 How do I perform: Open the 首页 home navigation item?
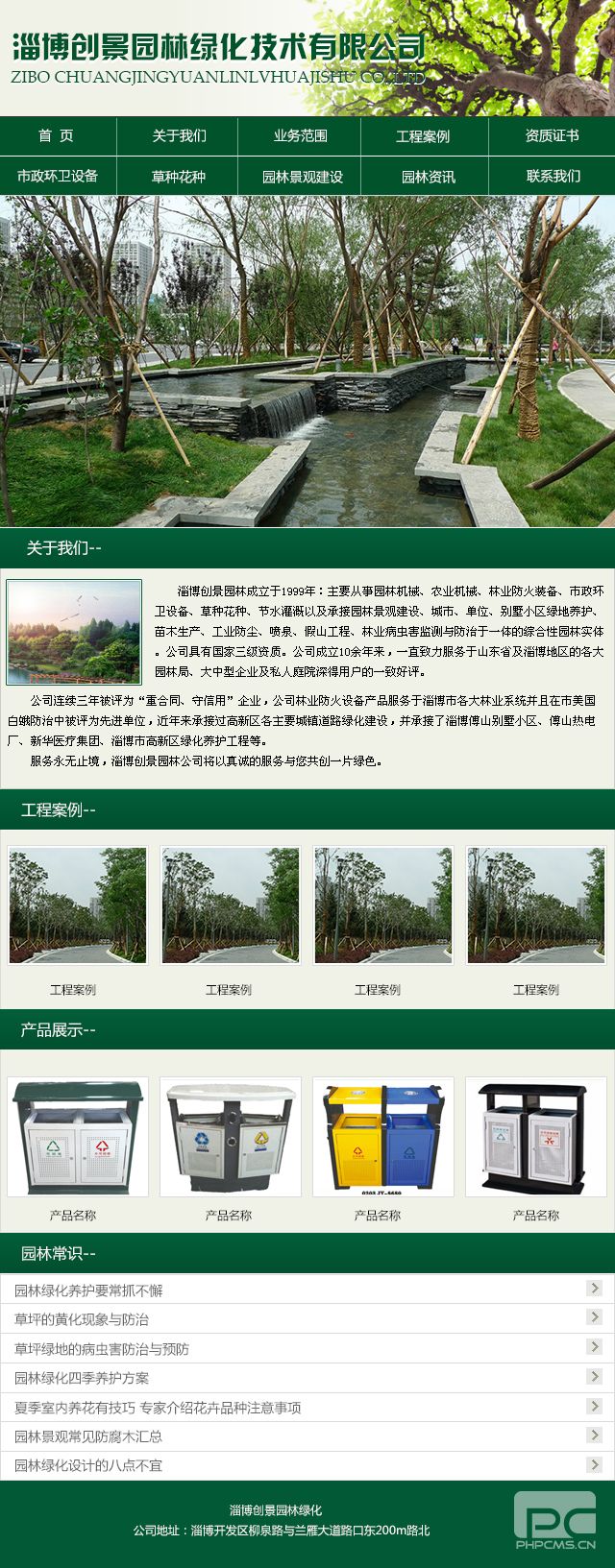click(57, 136)
